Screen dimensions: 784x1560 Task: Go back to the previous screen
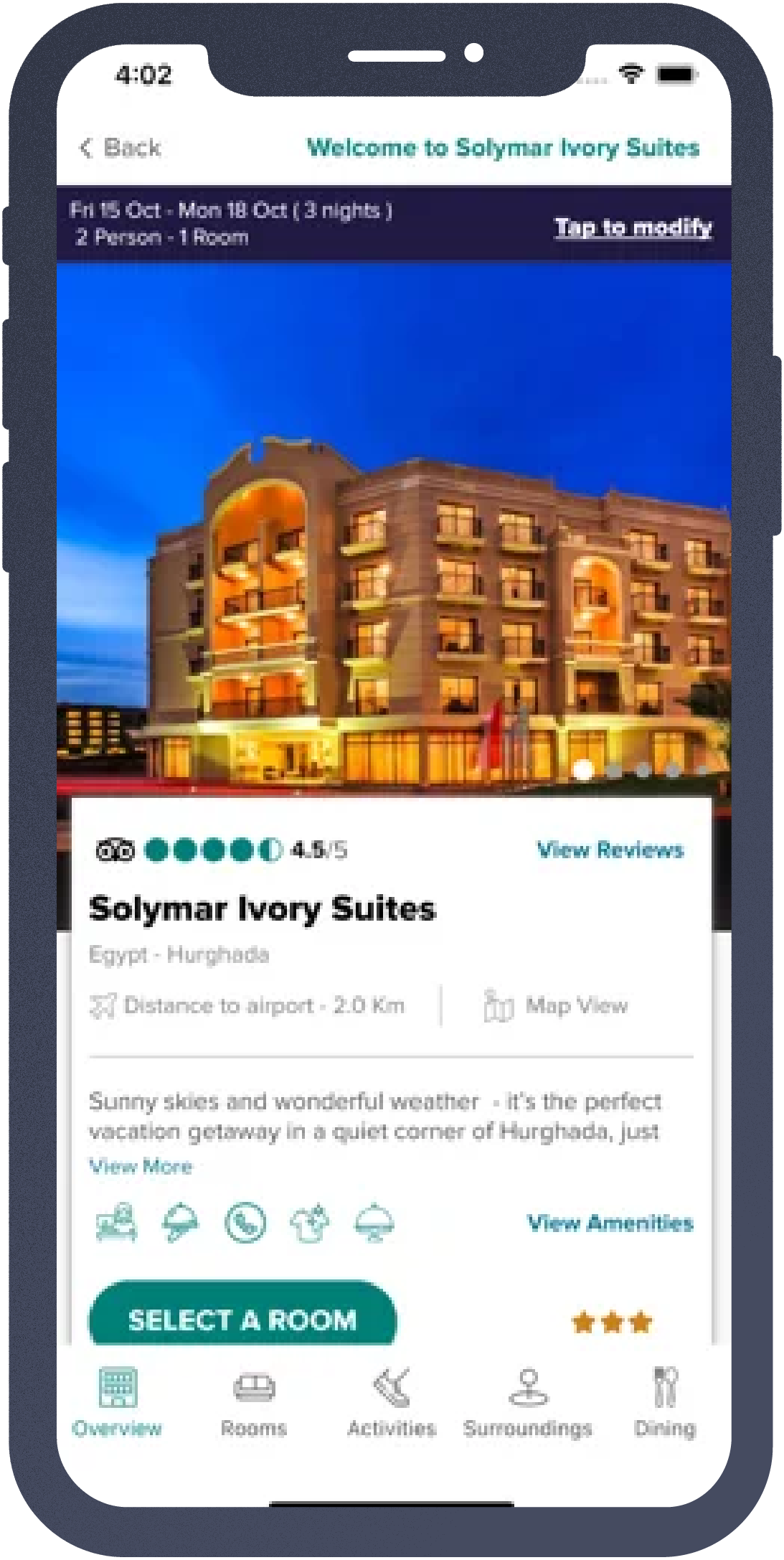pyautogui.click(x=121, y=148)
